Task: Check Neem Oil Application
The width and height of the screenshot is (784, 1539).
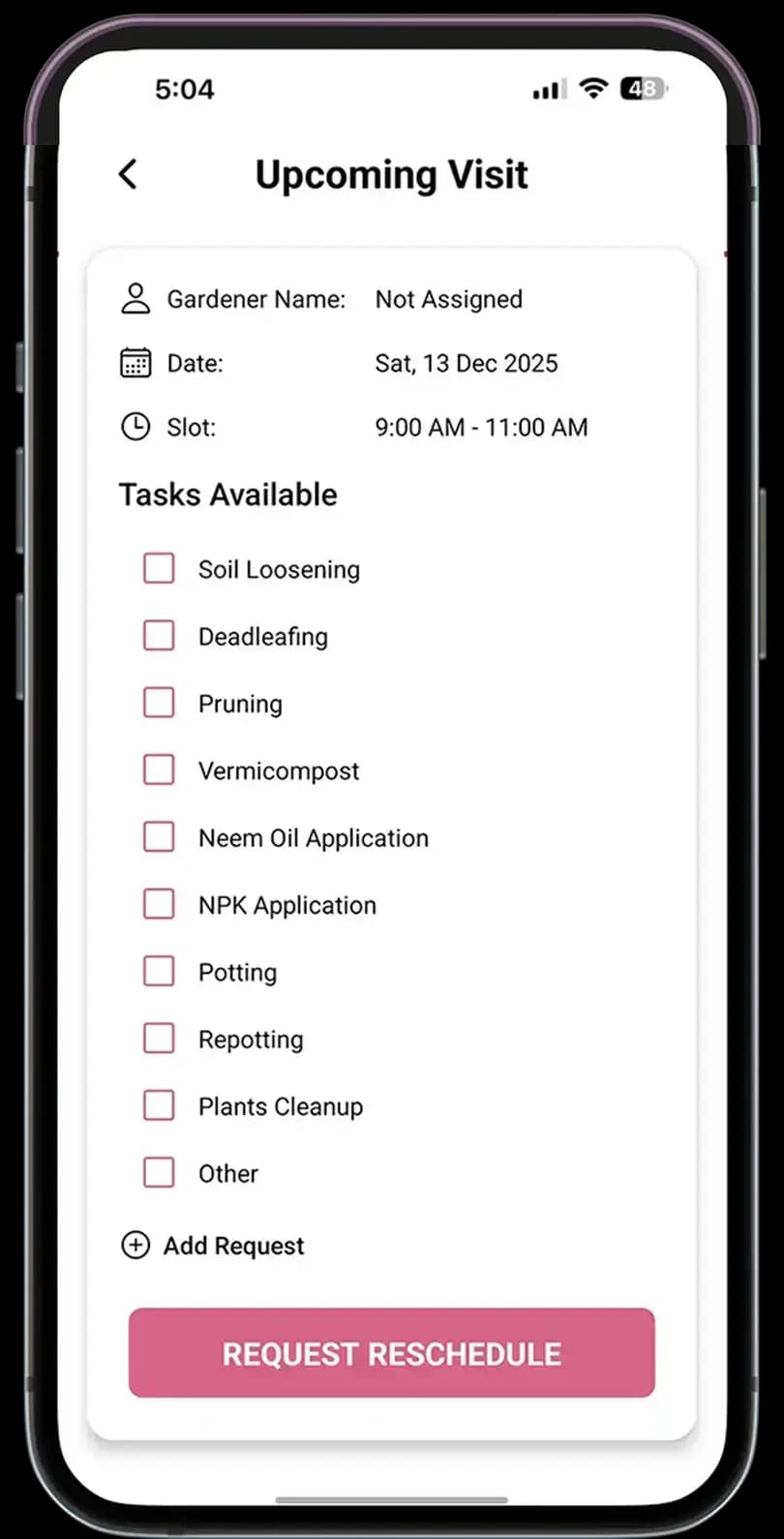Action: (159, 837)
